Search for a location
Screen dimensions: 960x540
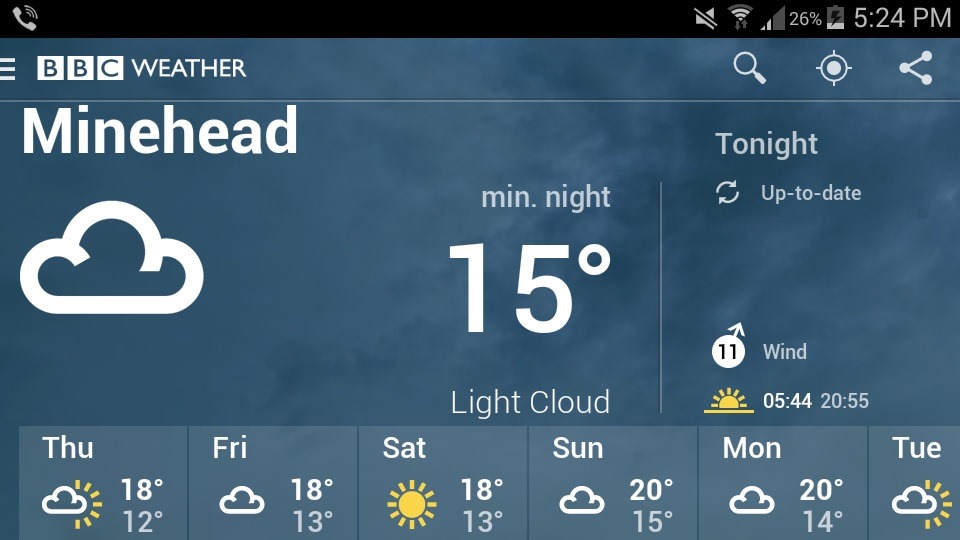tap(749, 69)
